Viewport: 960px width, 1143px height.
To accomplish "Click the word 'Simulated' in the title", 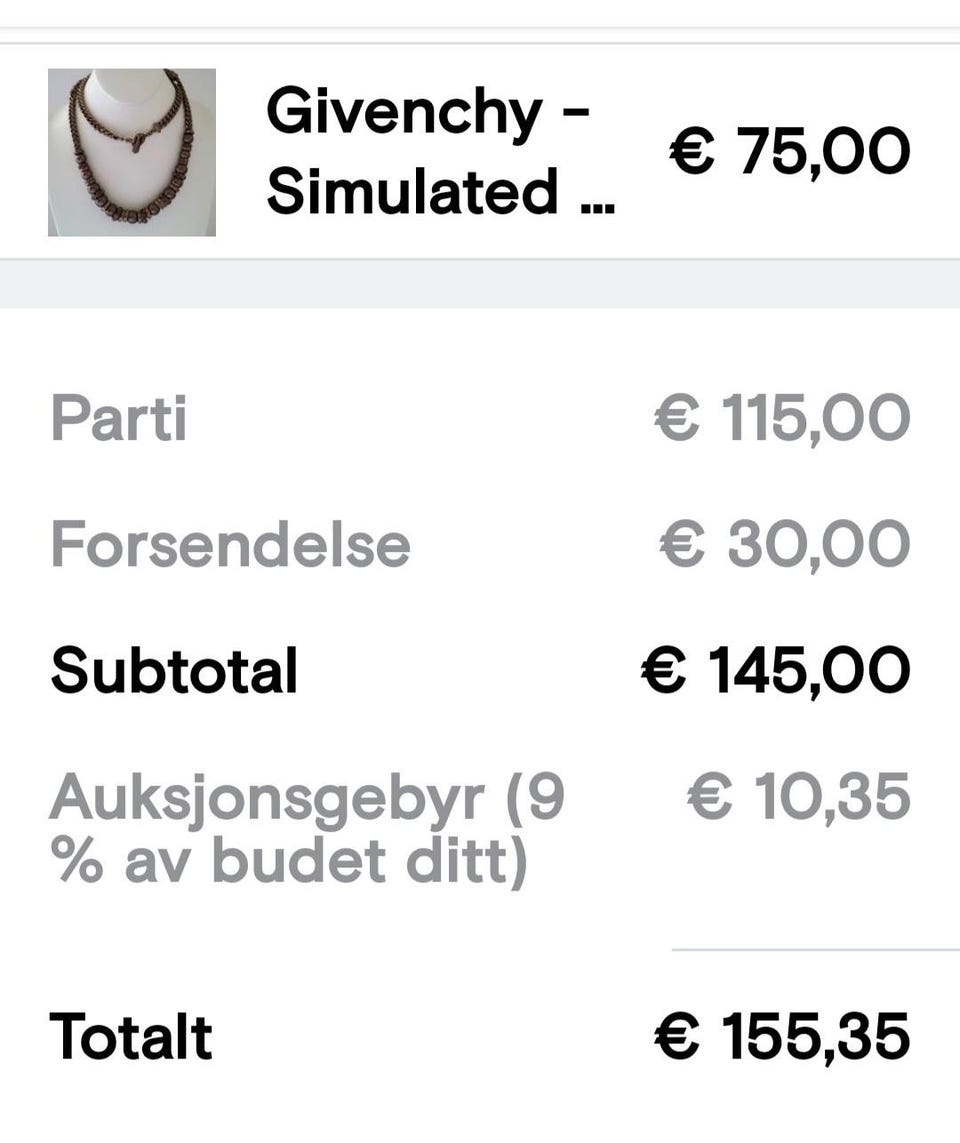I will click(400, 191).
